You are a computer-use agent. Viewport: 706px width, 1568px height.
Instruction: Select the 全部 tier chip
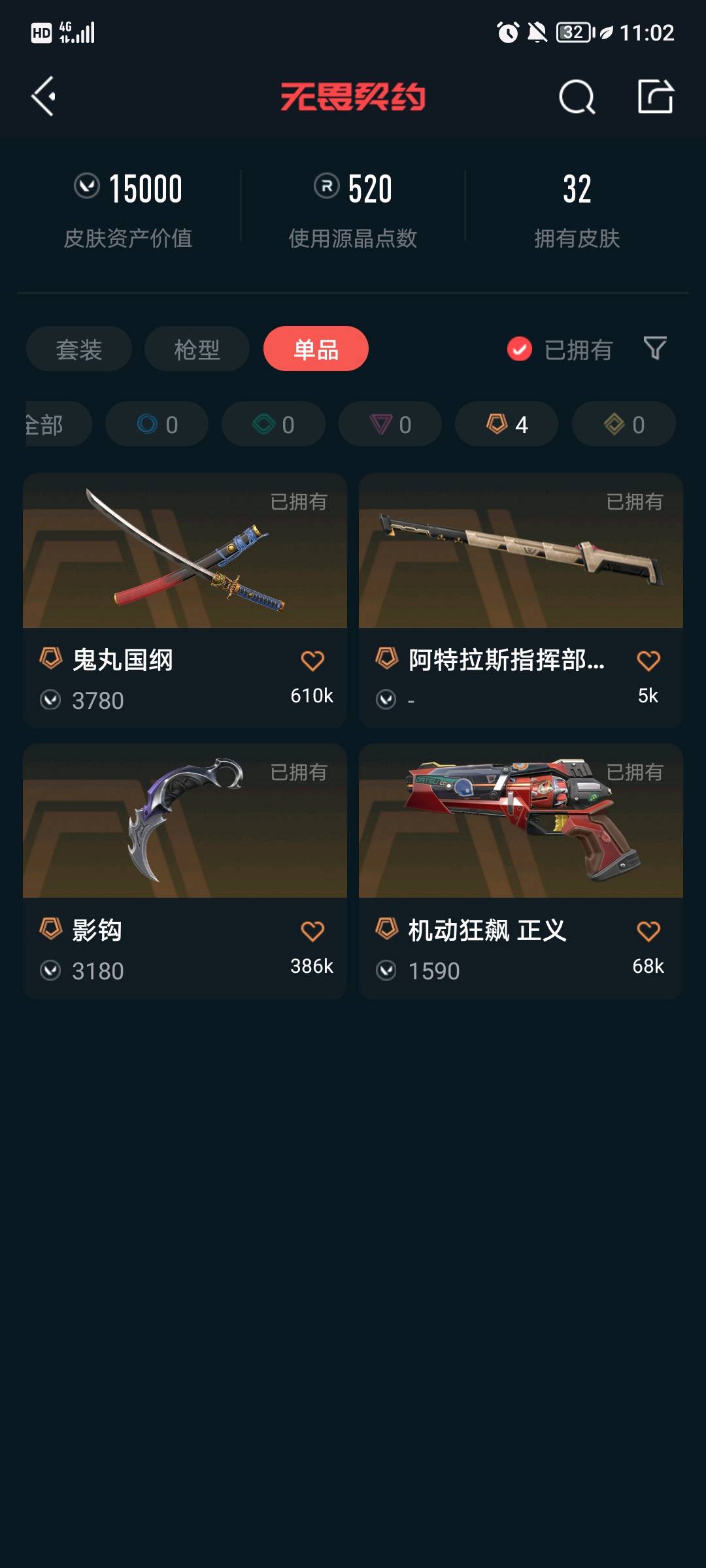52,425
